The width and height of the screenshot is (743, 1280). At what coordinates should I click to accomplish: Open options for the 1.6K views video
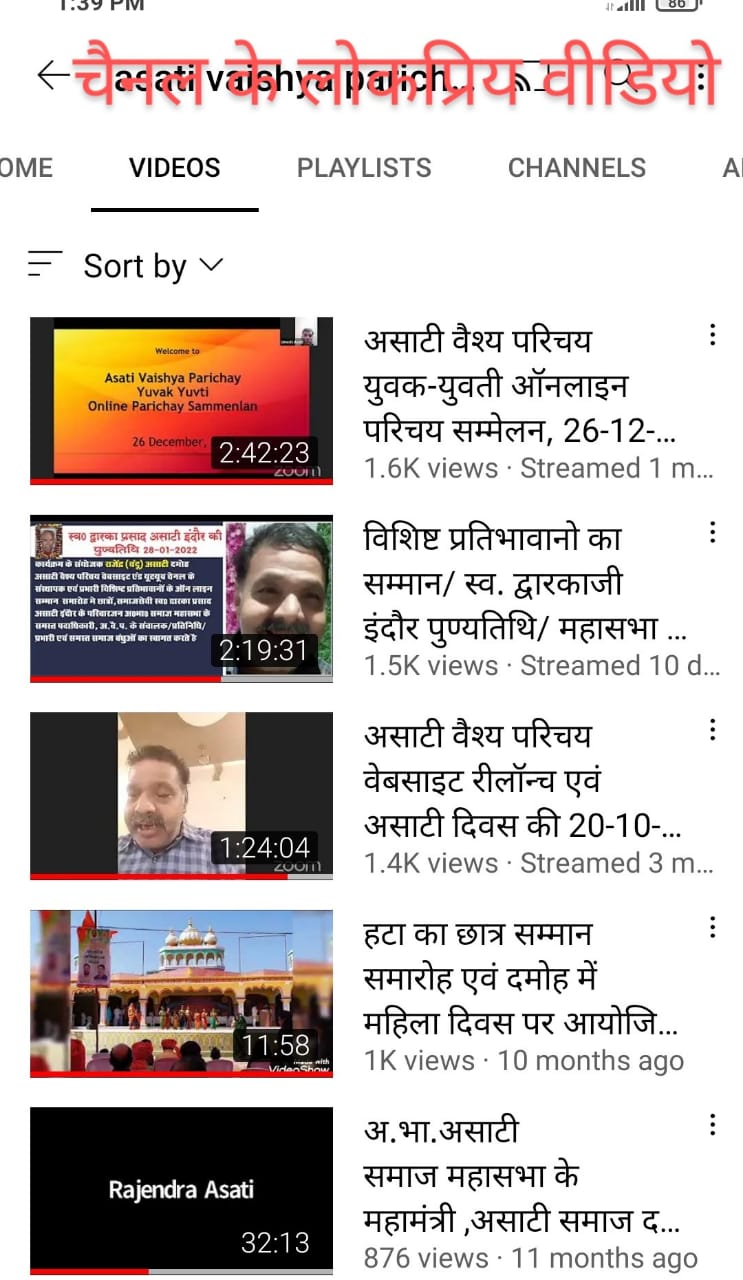click(x=712, y=335)
